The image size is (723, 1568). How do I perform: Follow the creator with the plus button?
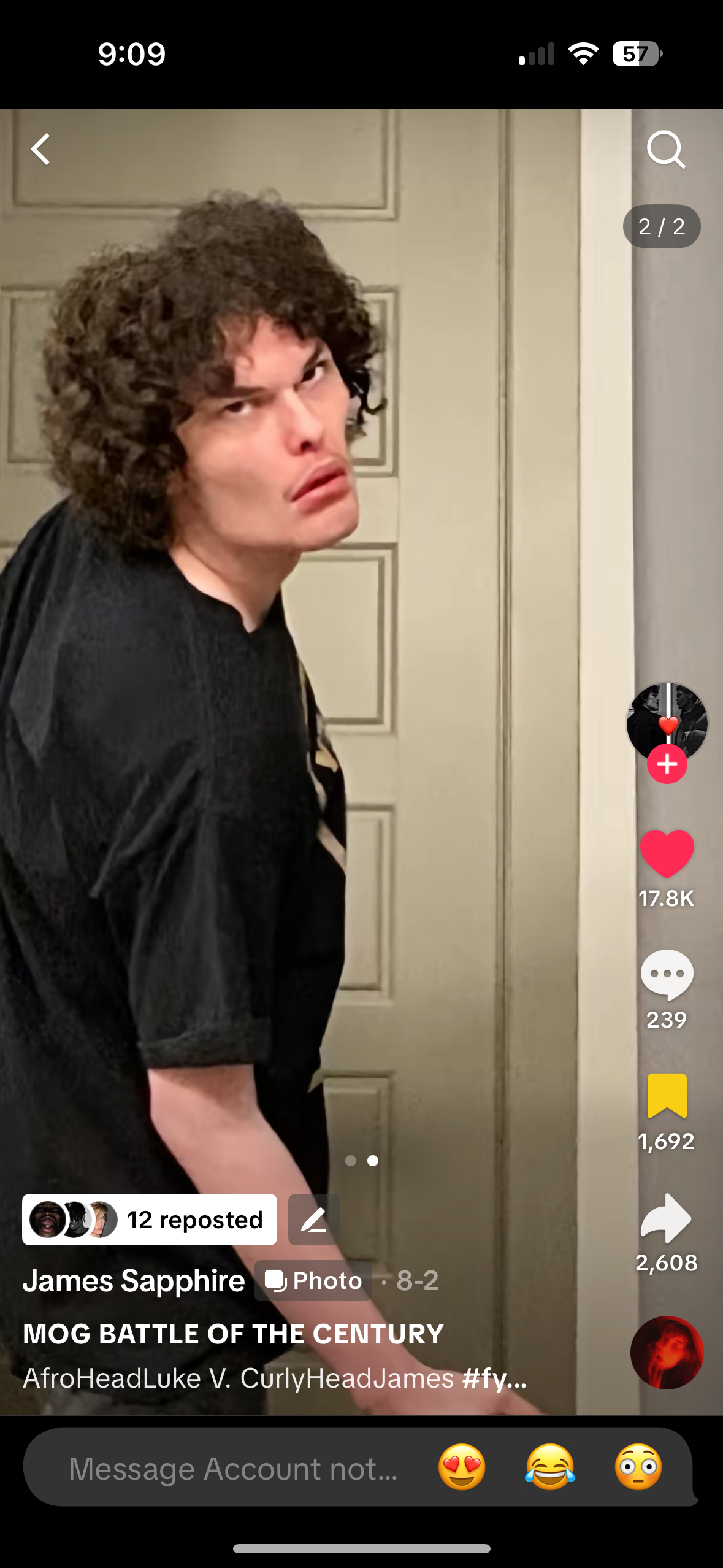point(667,764)
